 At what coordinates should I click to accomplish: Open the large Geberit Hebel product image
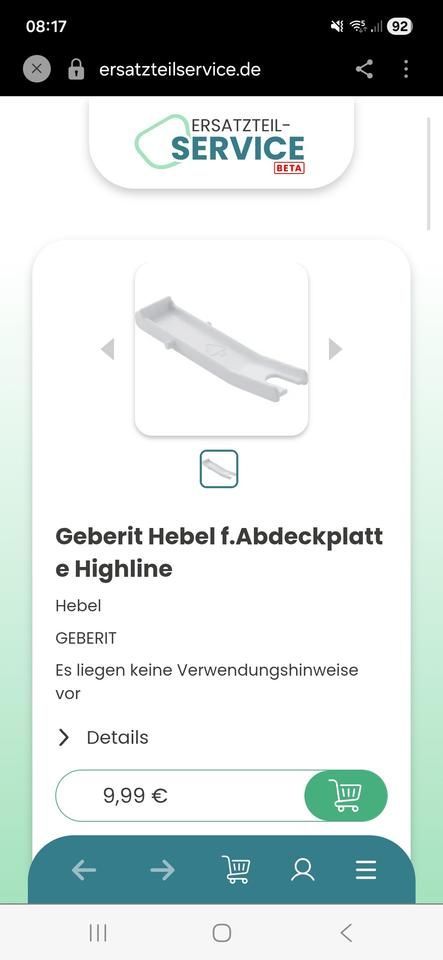pos(222,350)
